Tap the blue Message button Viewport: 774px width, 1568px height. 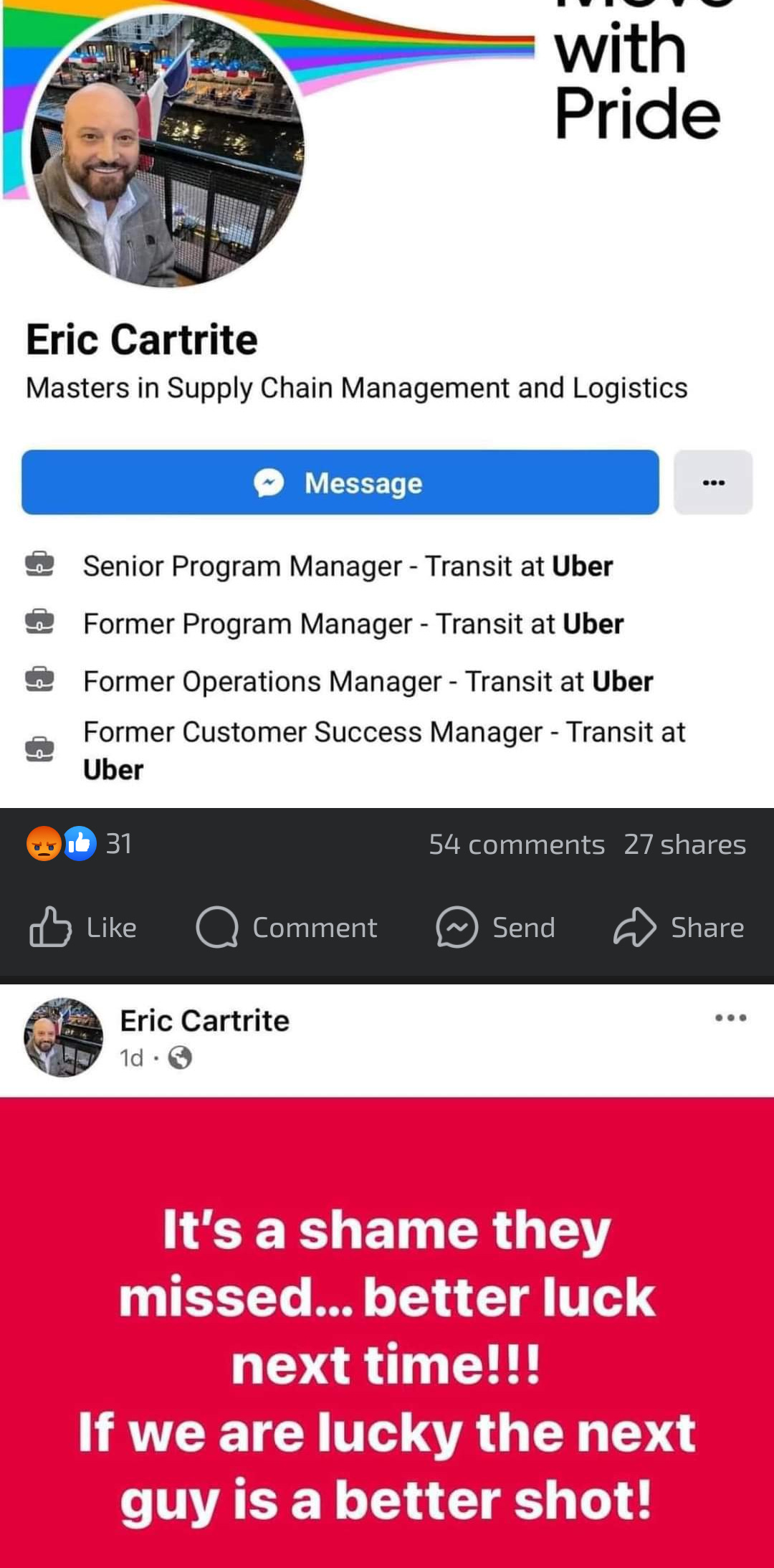tap(340, 483)
